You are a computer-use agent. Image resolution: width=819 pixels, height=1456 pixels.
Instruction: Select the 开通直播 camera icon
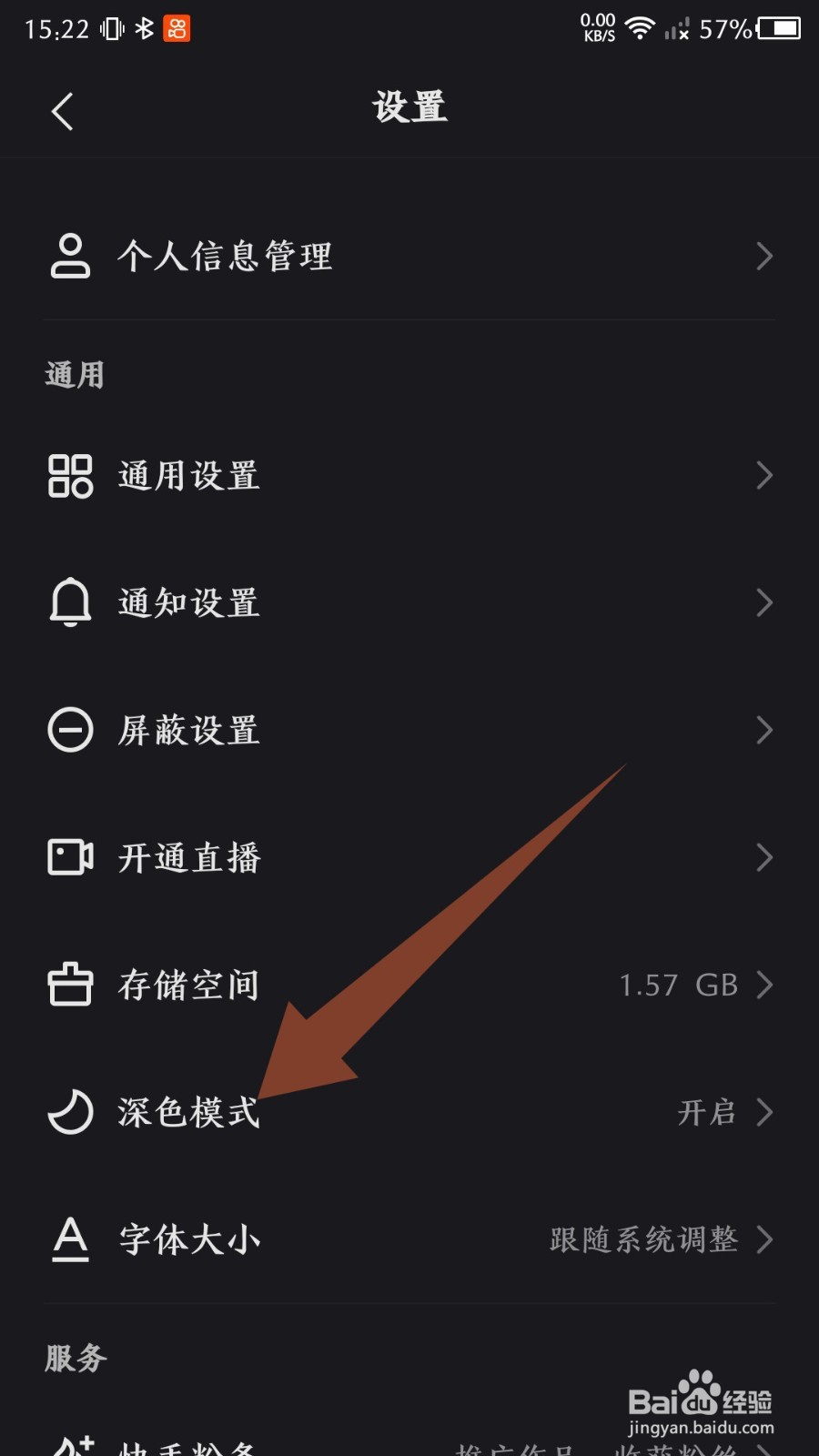pos(68,857)
